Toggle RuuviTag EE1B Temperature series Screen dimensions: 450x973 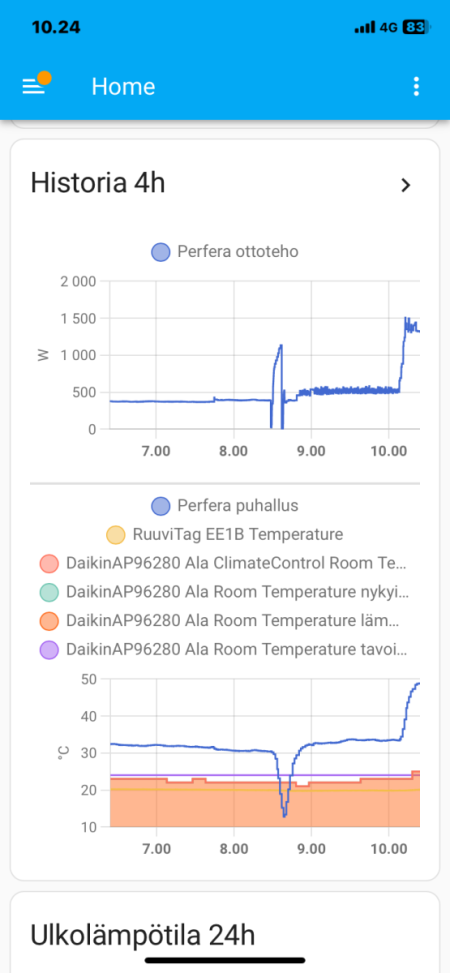[225, 534]
